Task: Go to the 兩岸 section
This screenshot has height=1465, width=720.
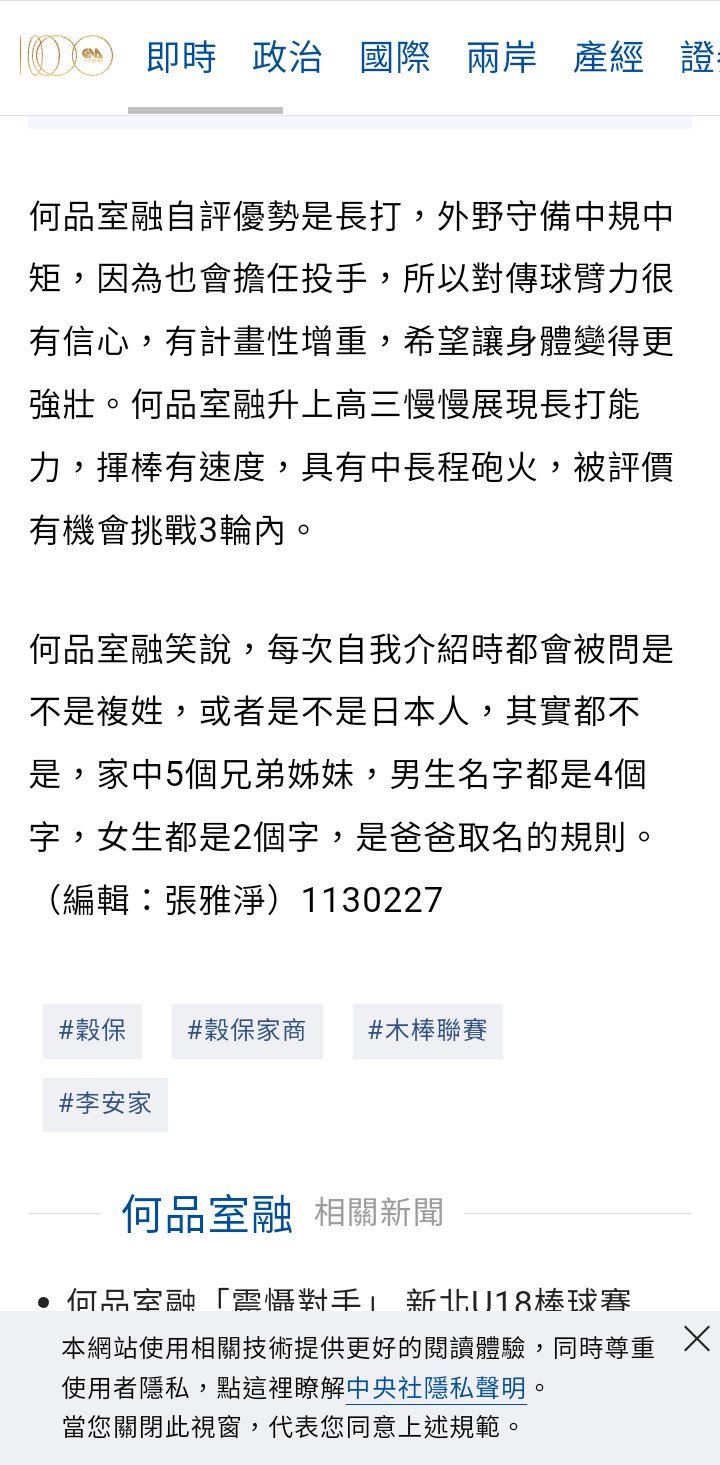Action: point(502,57)
